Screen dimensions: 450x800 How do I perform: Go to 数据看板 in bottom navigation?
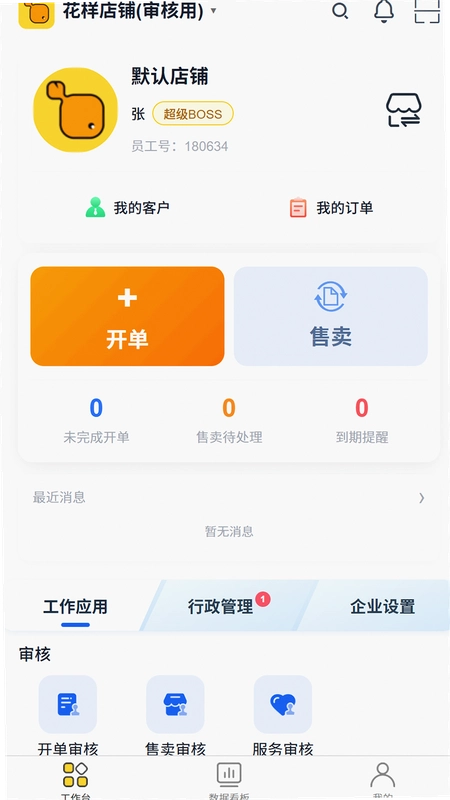(x=229, y=780)
